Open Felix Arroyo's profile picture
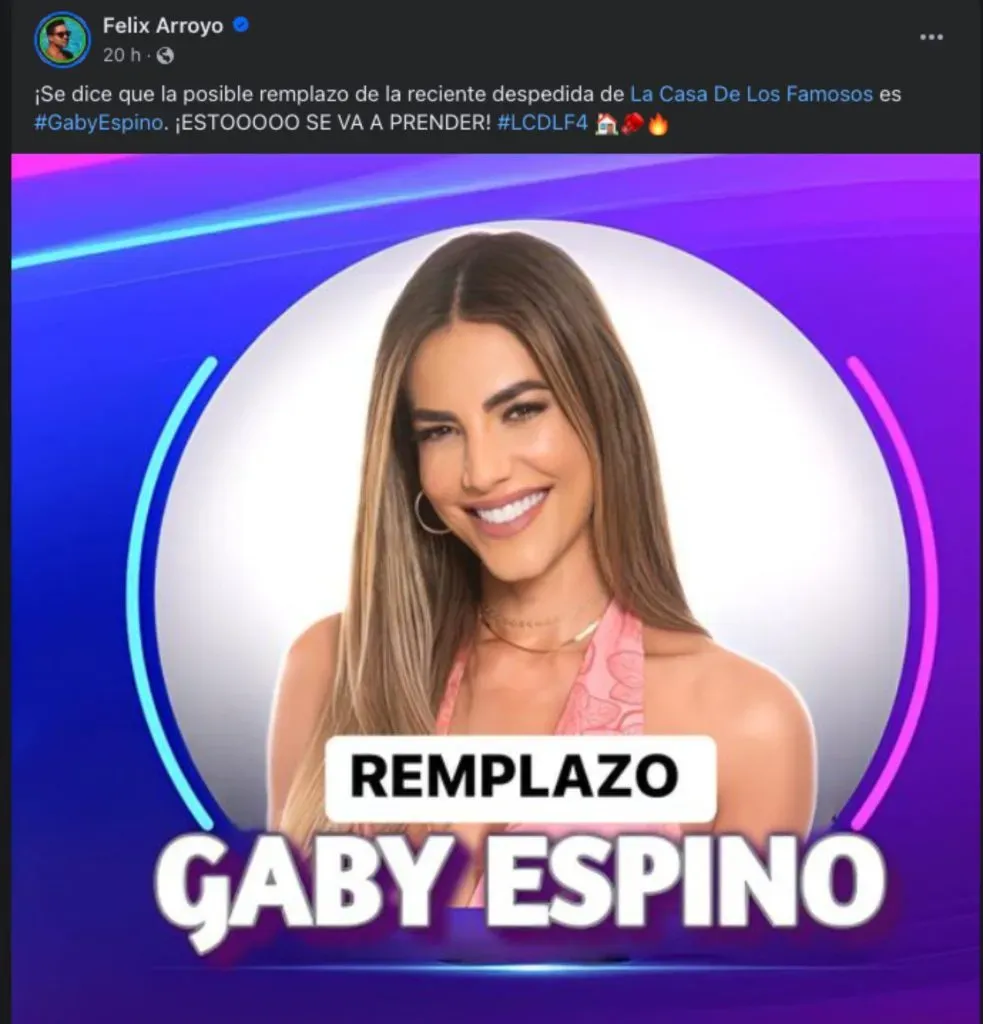Screen dimensions: 983x1024 tap(62, 39)
